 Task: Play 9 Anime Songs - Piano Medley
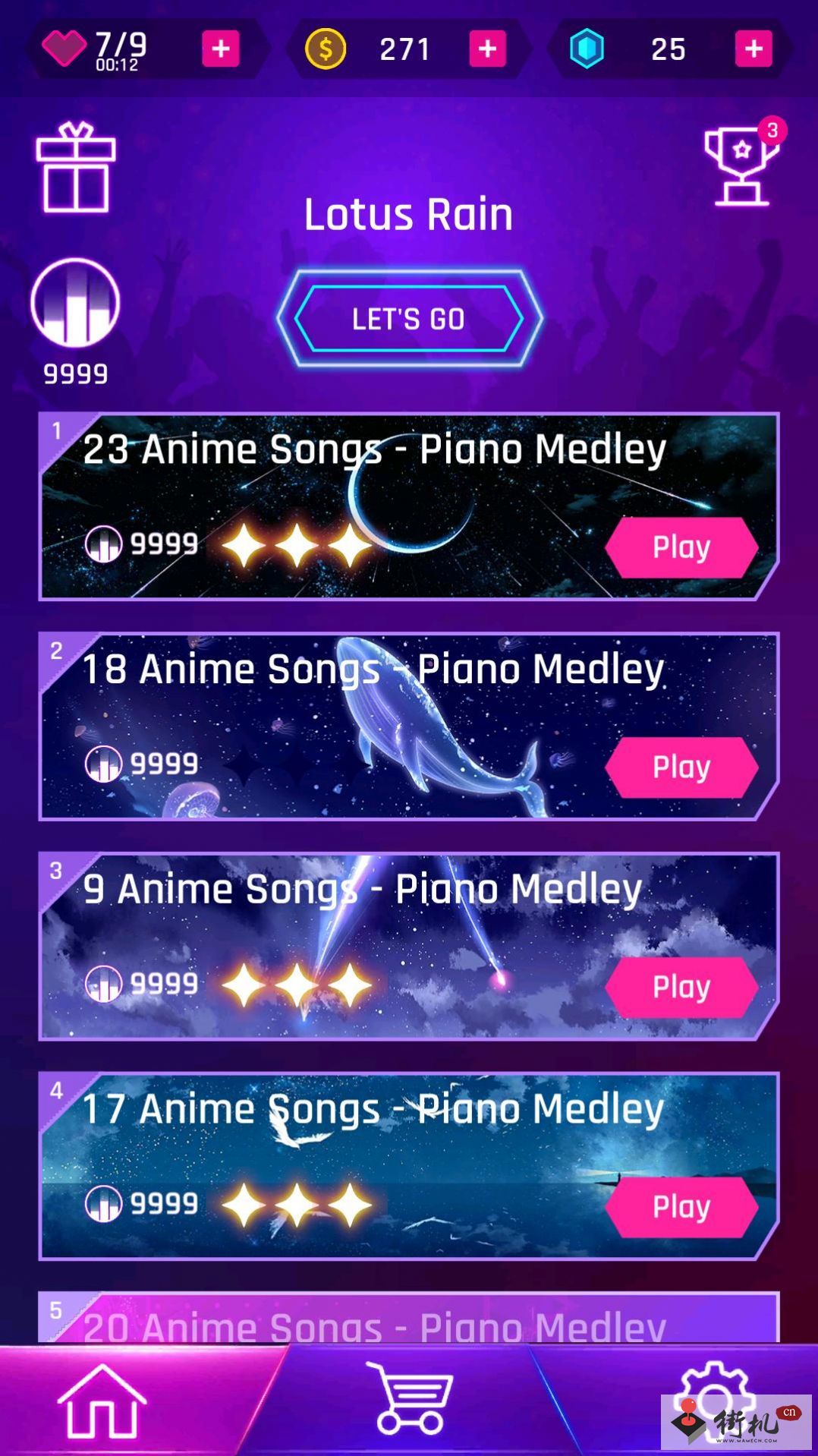(681, 988)
